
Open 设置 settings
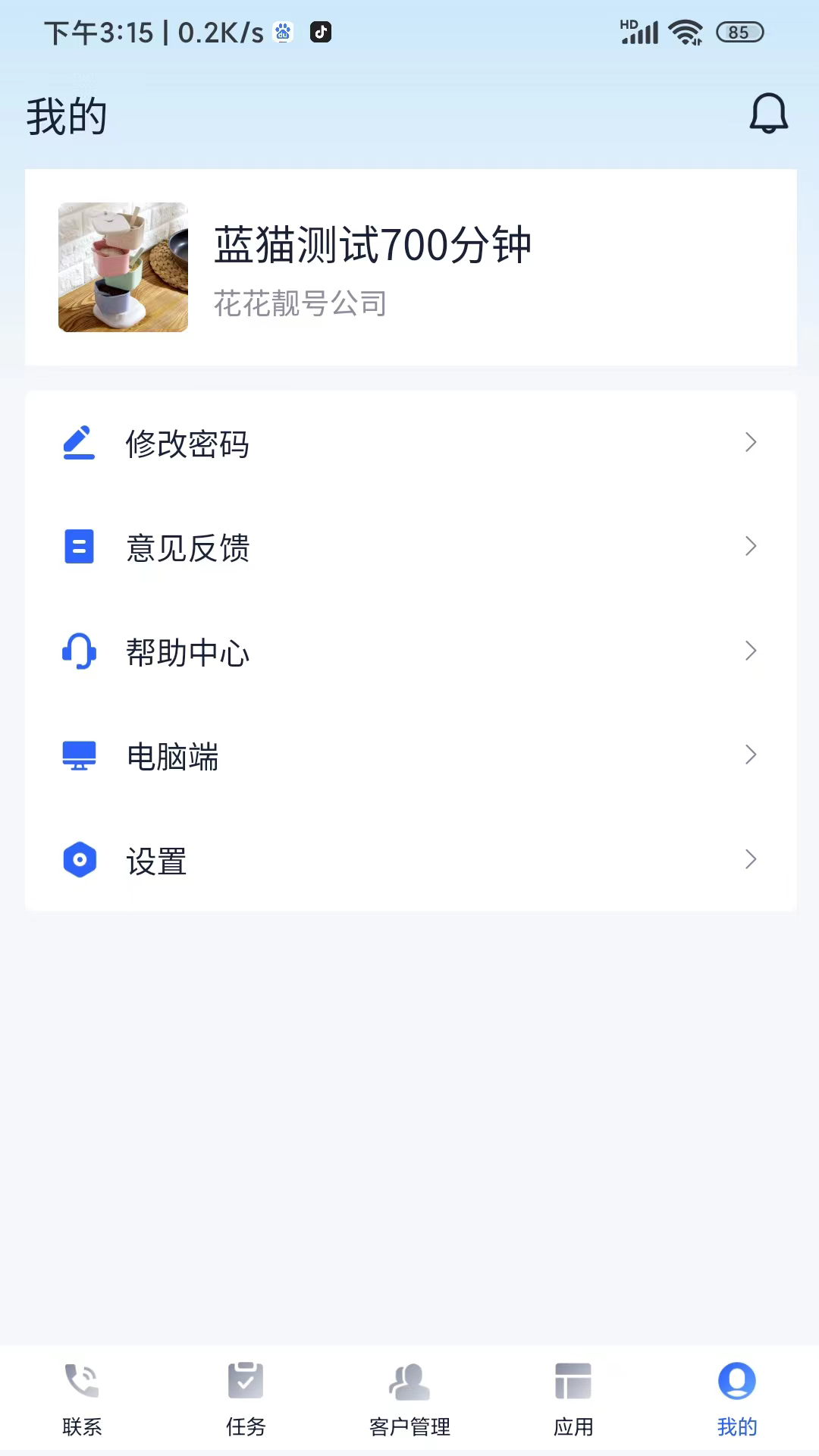(410, 860)
